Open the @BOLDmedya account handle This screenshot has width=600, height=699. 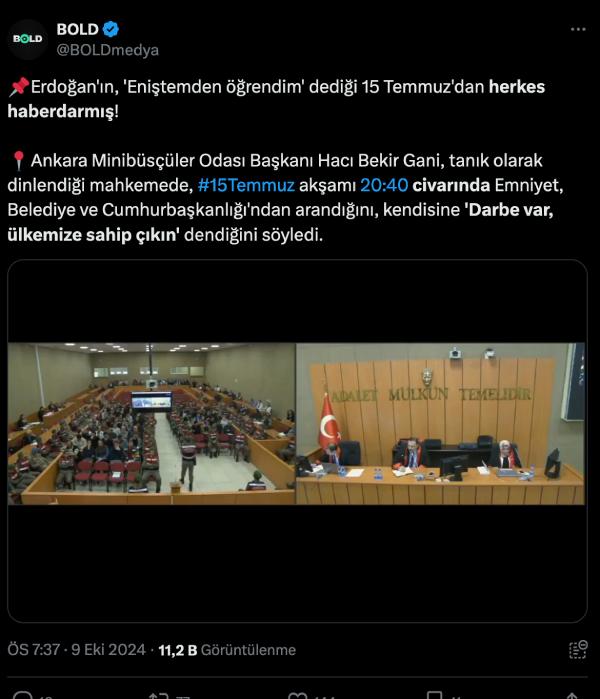(107, 50)
